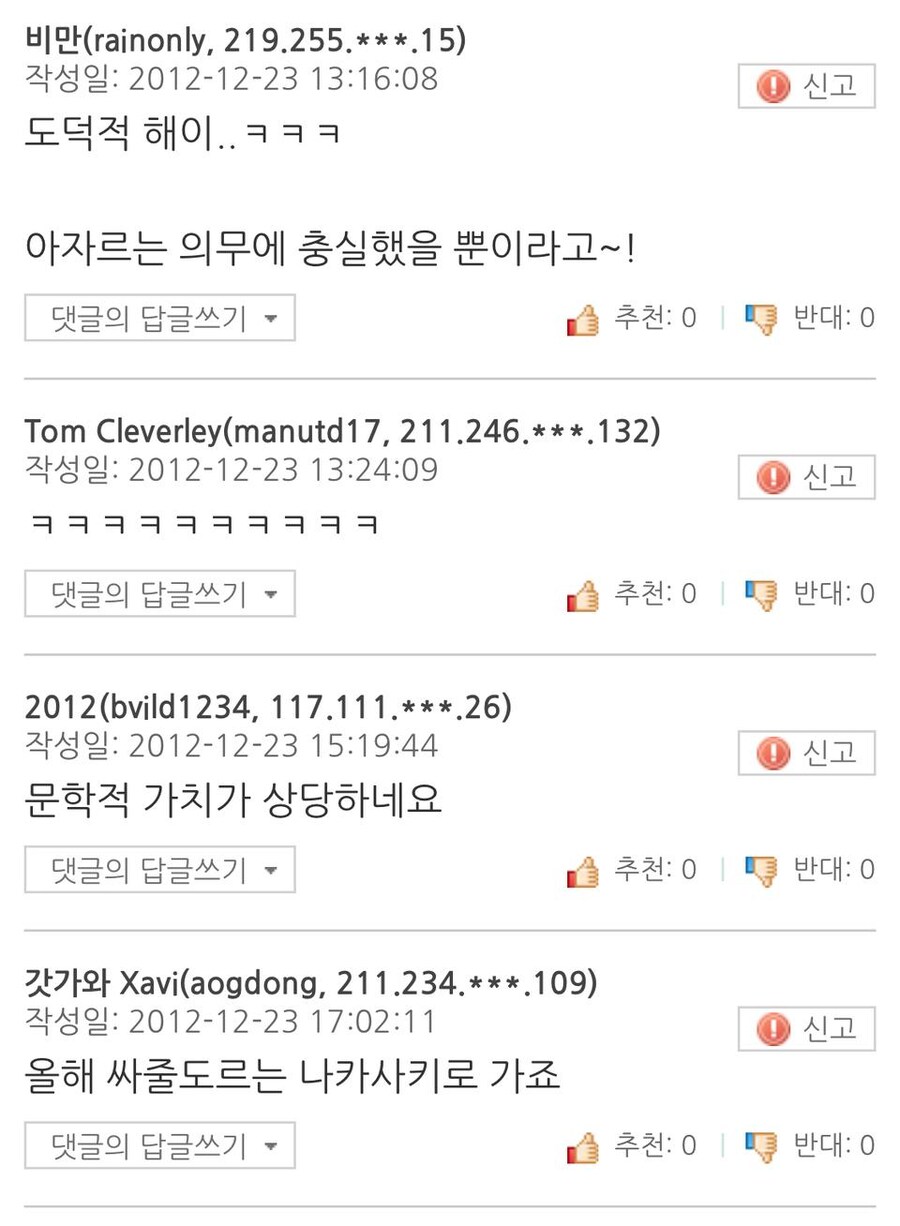Report the comment by user 2012
Screen dimensions: 900x1226
[x=806, y=754]
